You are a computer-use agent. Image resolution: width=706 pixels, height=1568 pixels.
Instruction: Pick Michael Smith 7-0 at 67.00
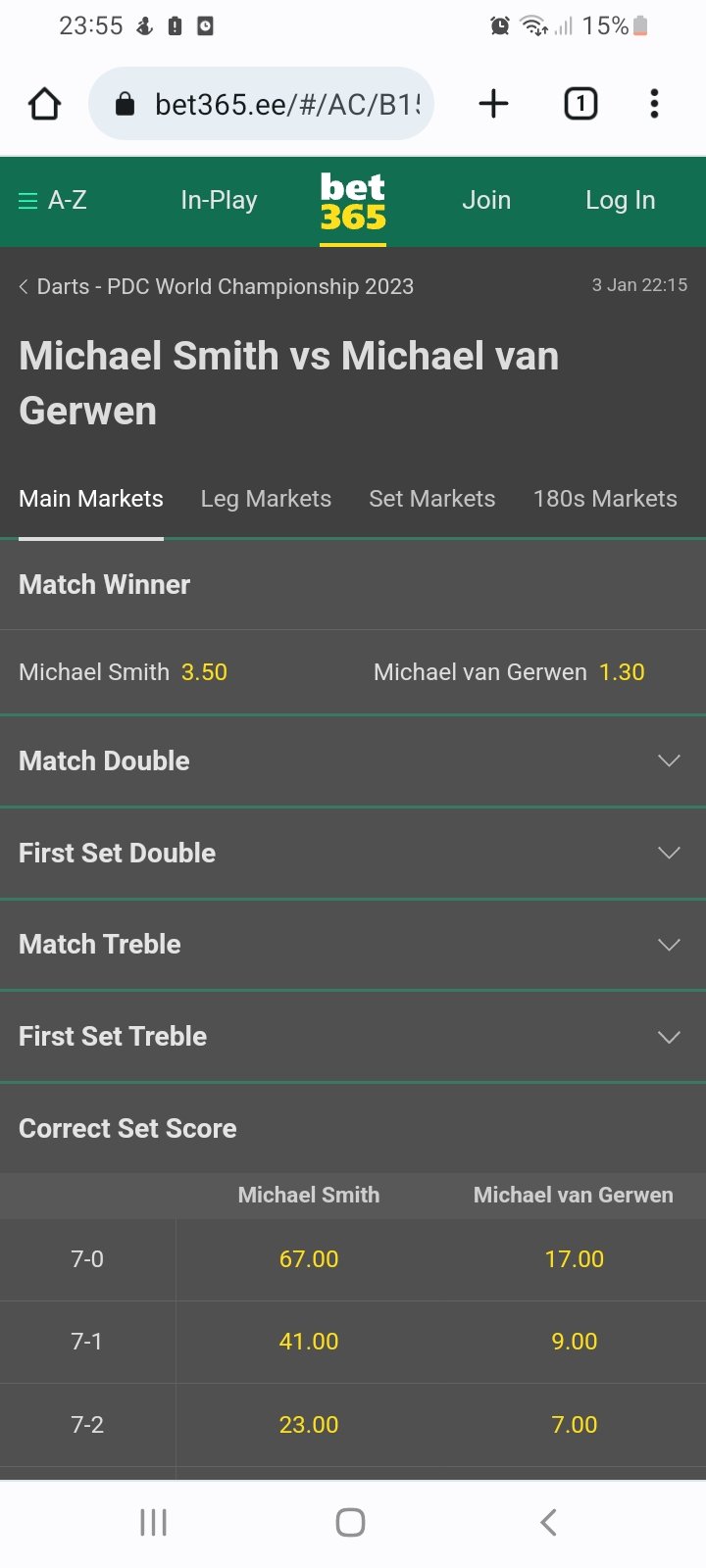pyautogui.click(x=309, y=1259)
